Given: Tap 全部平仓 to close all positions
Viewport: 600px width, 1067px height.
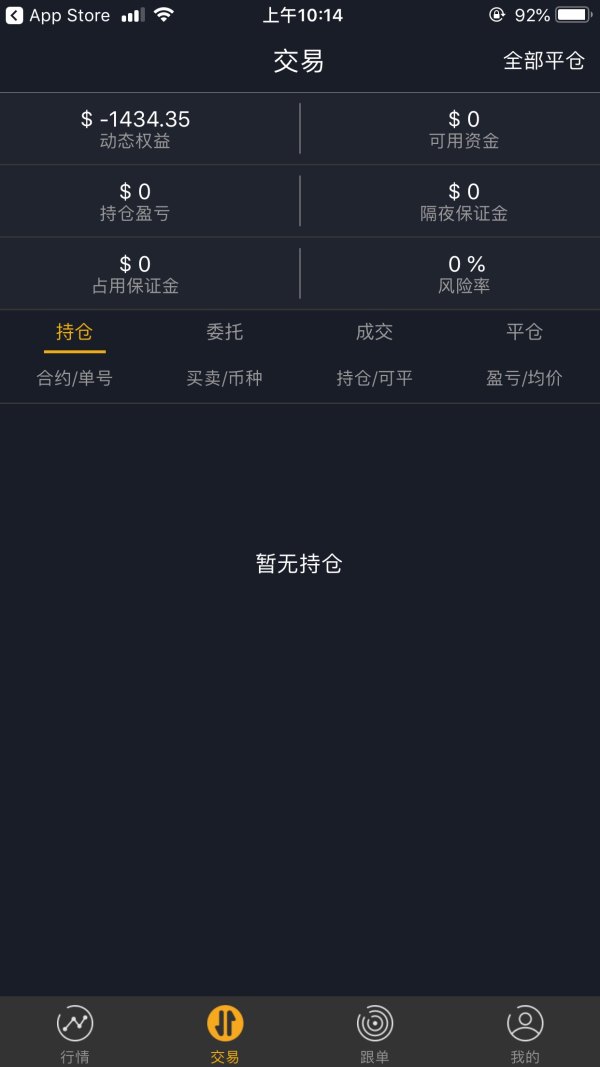Looking at the screenshot, I should coord(543,61).
